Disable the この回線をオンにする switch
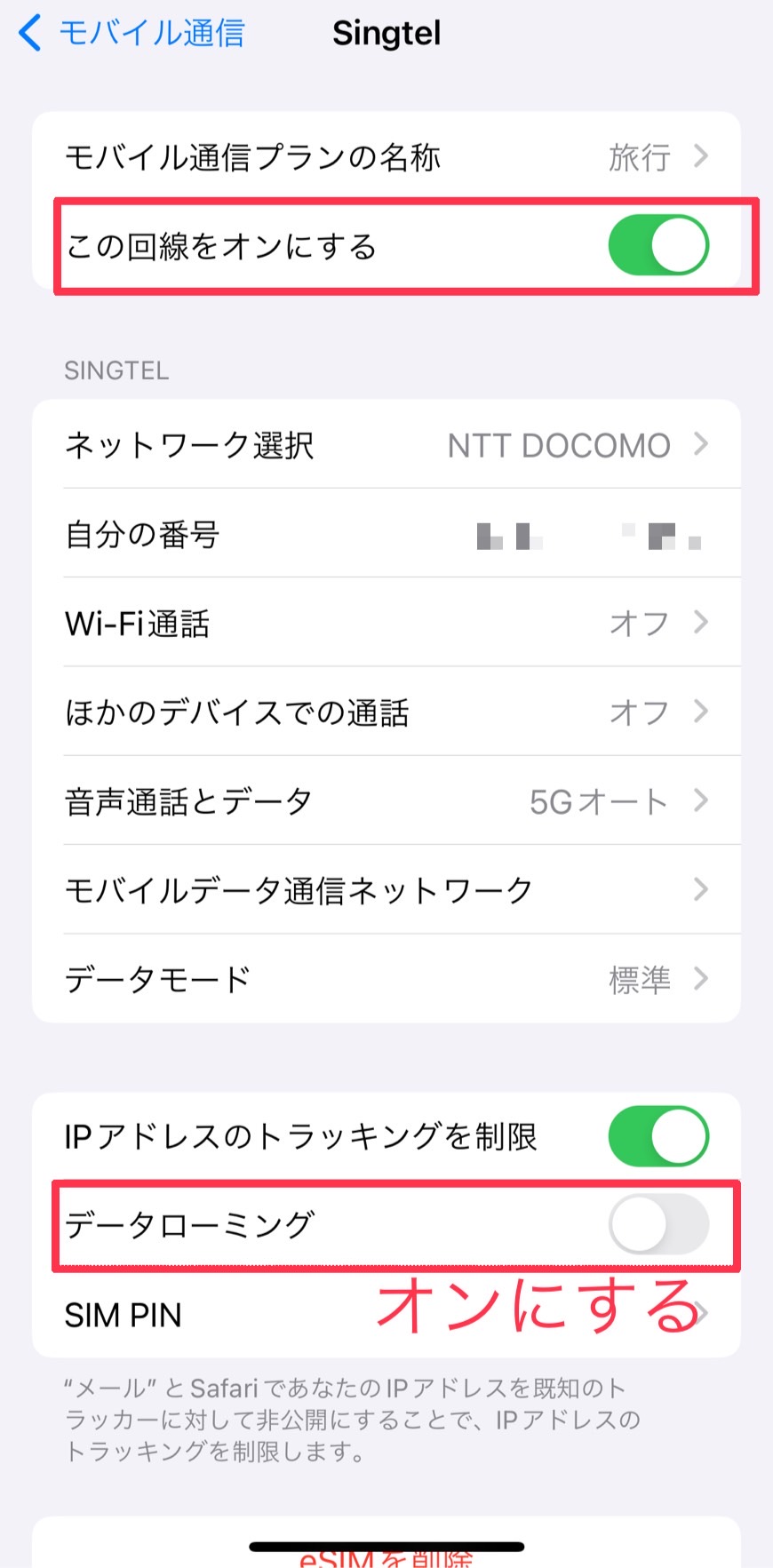The width and height of the screenshot is (773, 1568). coord(658,246)
